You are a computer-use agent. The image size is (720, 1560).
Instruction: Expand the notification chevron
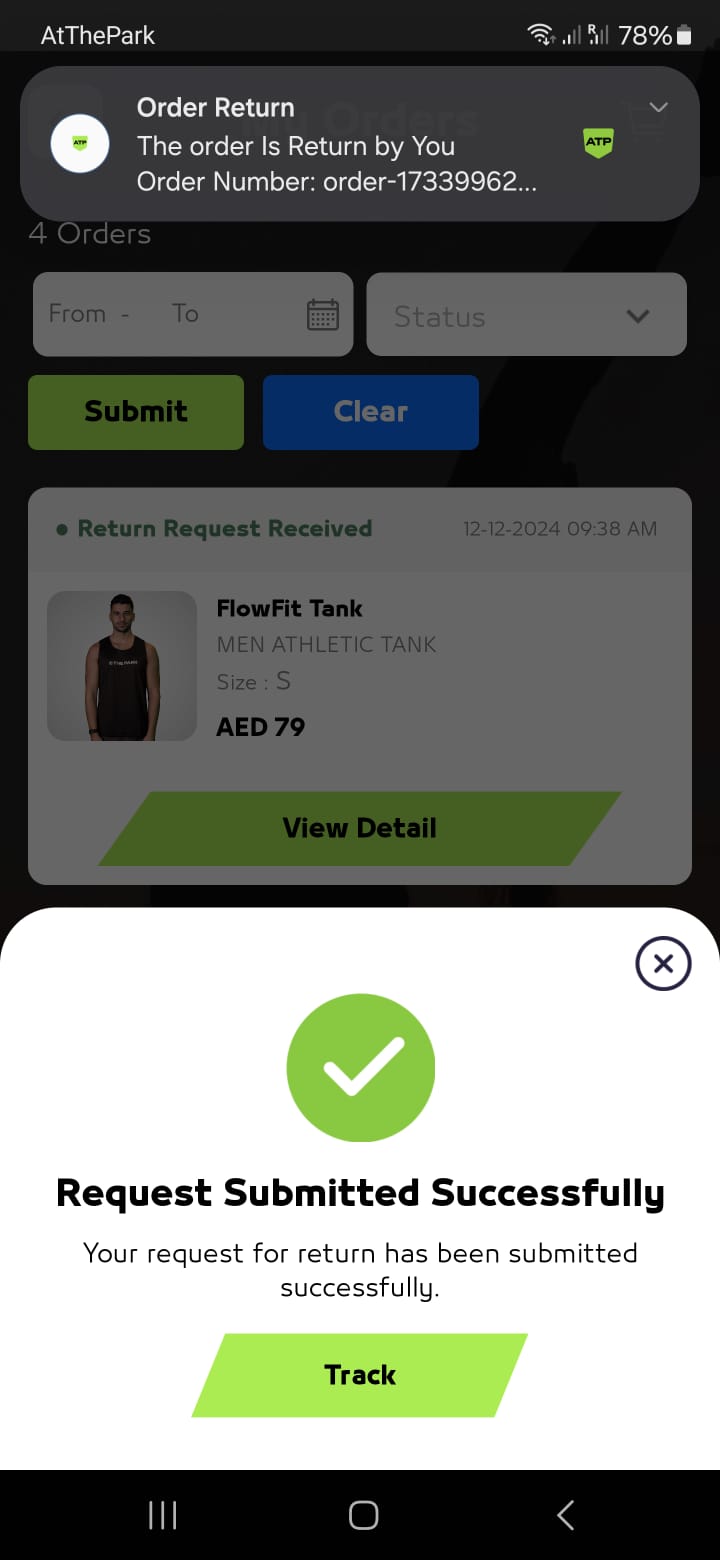tap(658, 107)
